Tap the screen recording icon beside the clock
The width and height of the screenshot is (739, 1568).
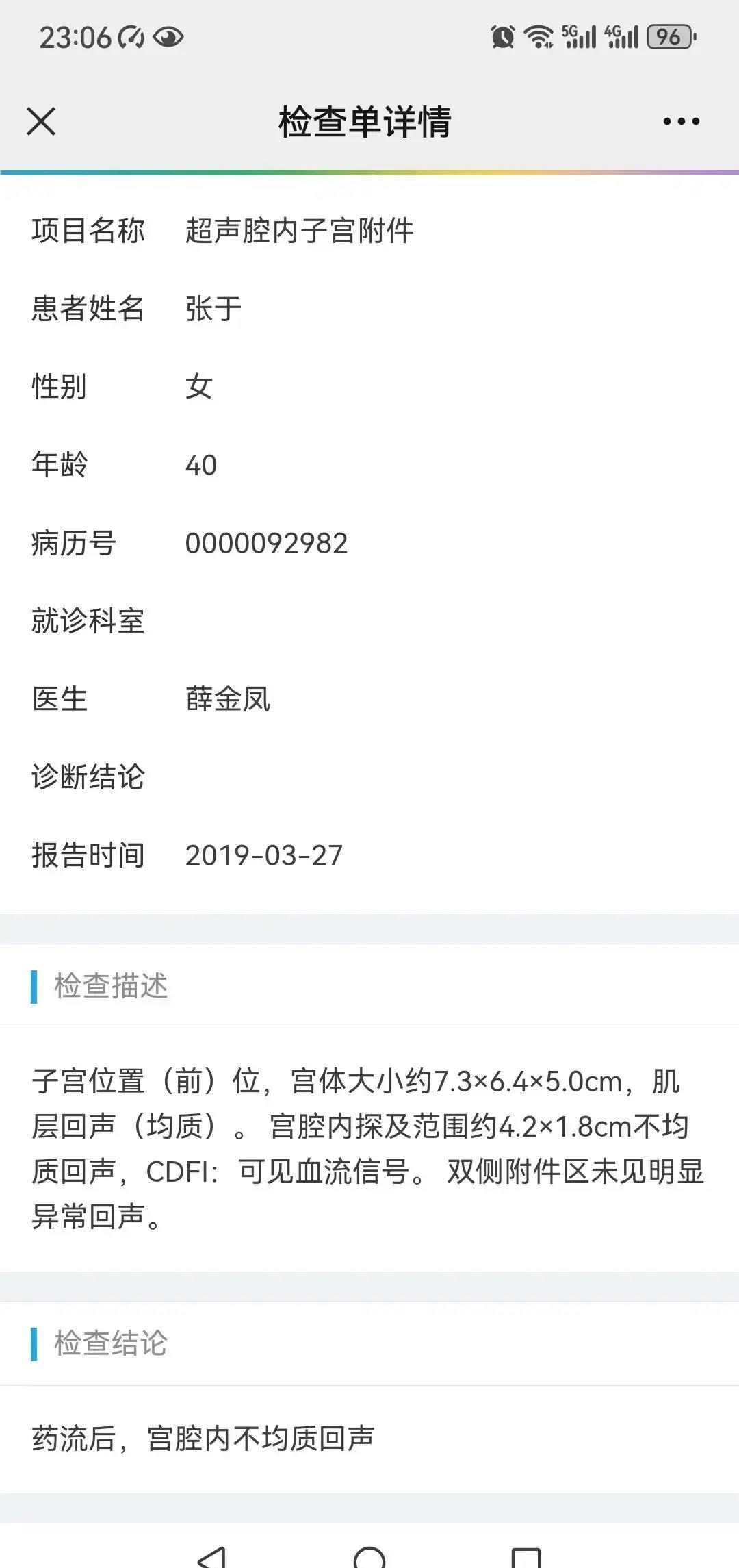pyautogui.click(x=130, y=38)
